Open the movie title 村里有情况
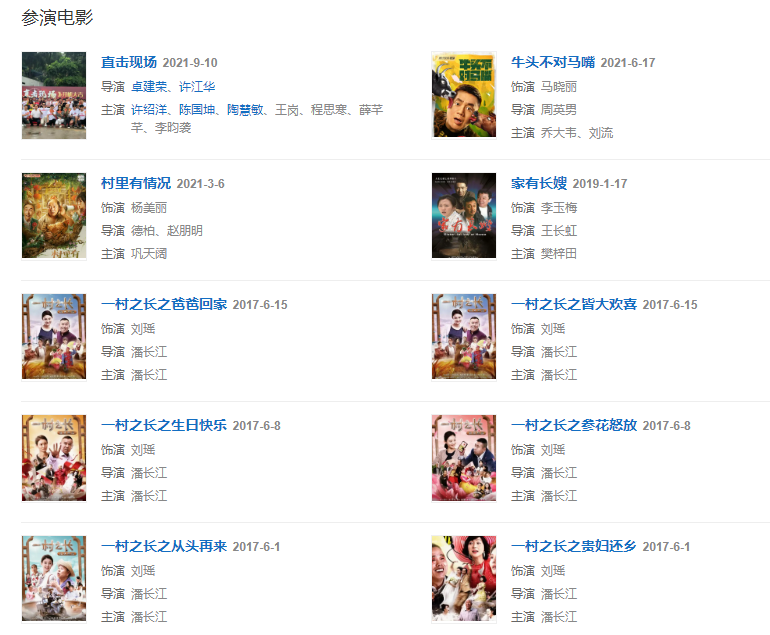Image resolution: width=770 pixels, height=635 pixels. [135, 183]
